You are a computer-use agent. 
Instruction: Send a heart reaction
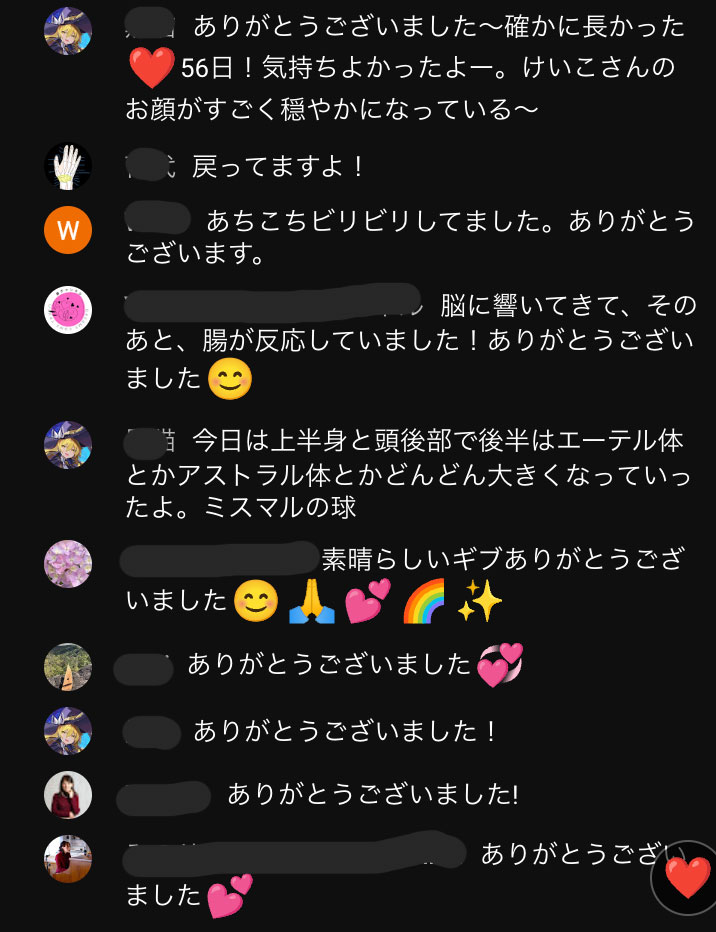coord(687,878)
